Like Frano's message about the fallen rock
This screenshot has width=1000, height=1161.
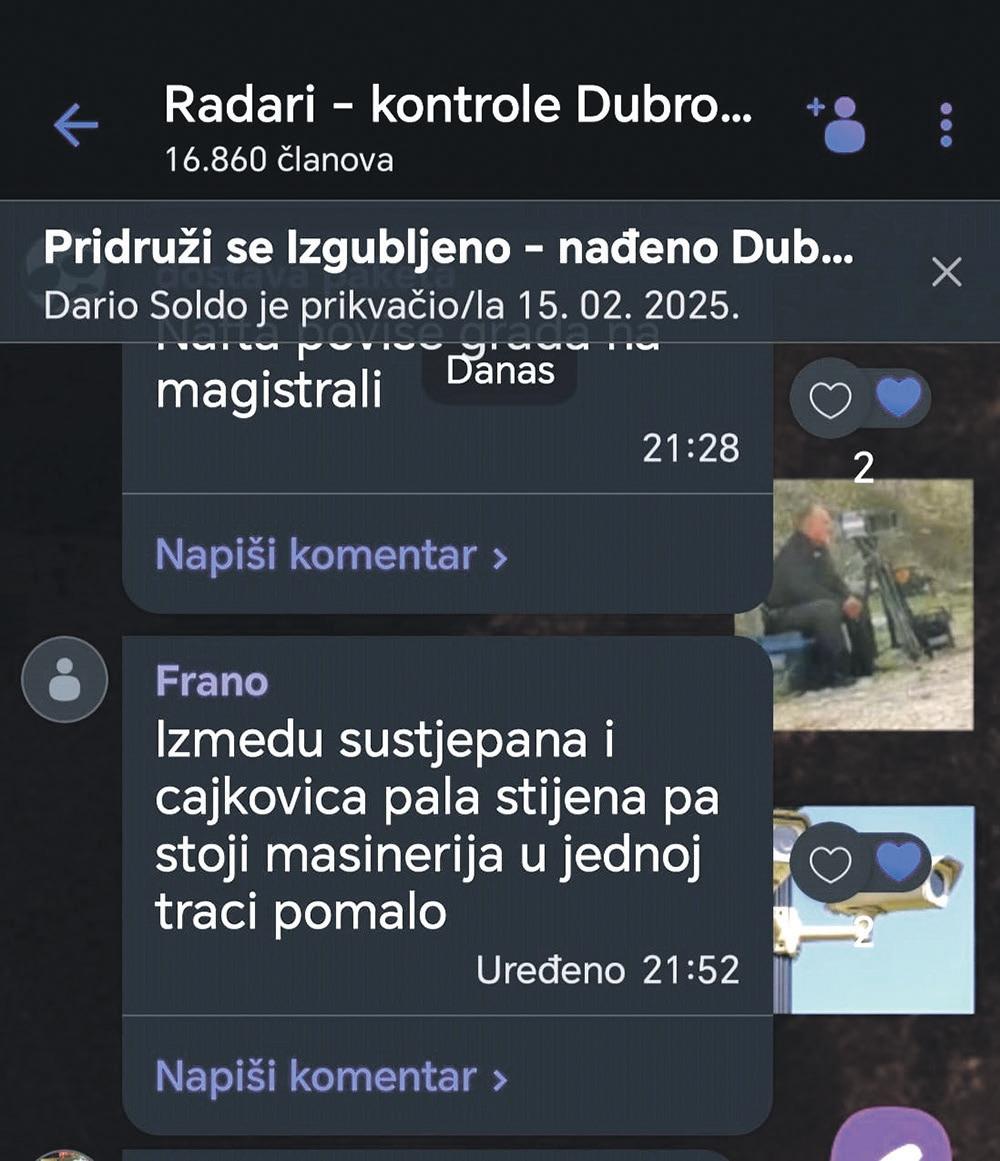click(830, 863)
